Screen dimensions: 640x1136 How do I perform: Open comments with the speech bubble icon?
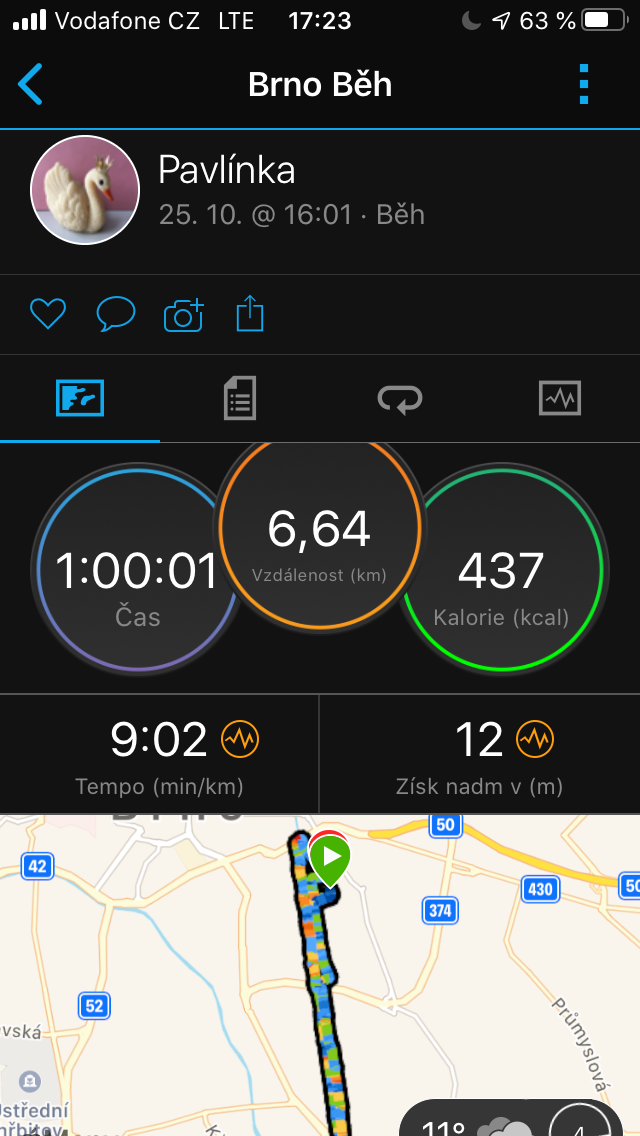pyautogui.click(x=116, y=314)
